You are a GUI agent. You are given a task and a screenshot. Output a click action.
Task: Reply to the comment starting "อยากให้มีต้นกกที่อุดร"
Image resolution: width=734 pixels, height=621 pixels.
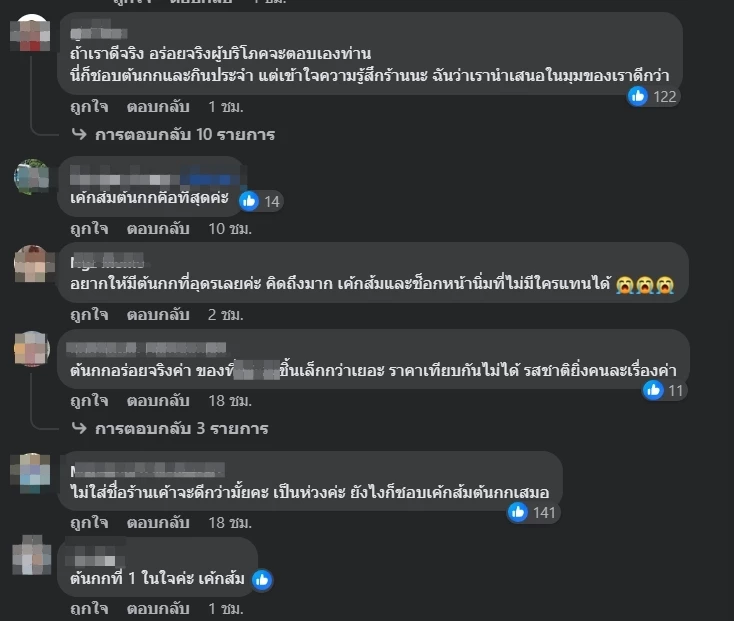coord(158,314)
